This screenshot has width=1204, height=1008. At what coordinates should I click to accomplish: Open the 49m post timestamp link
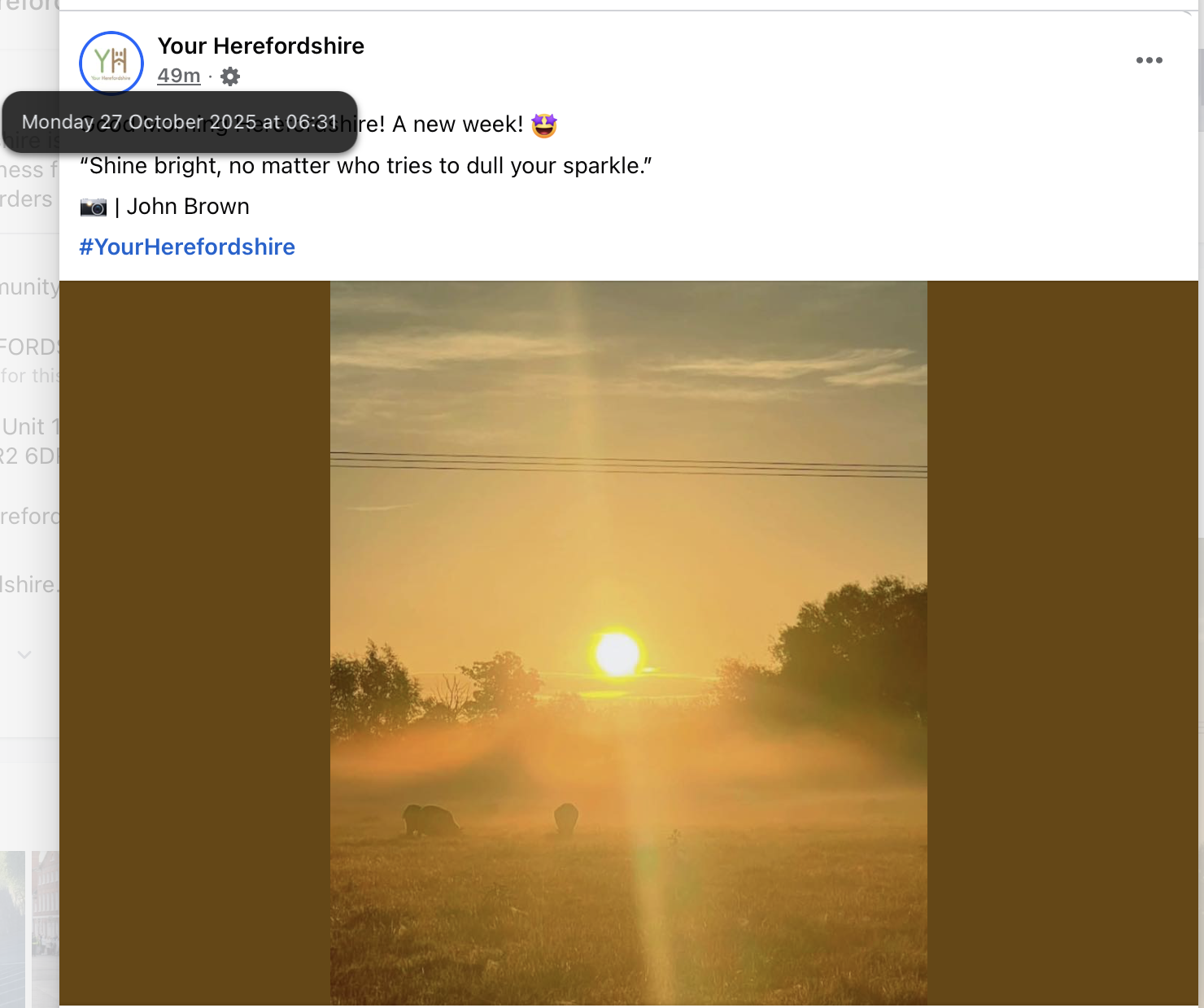click(178, 76)
